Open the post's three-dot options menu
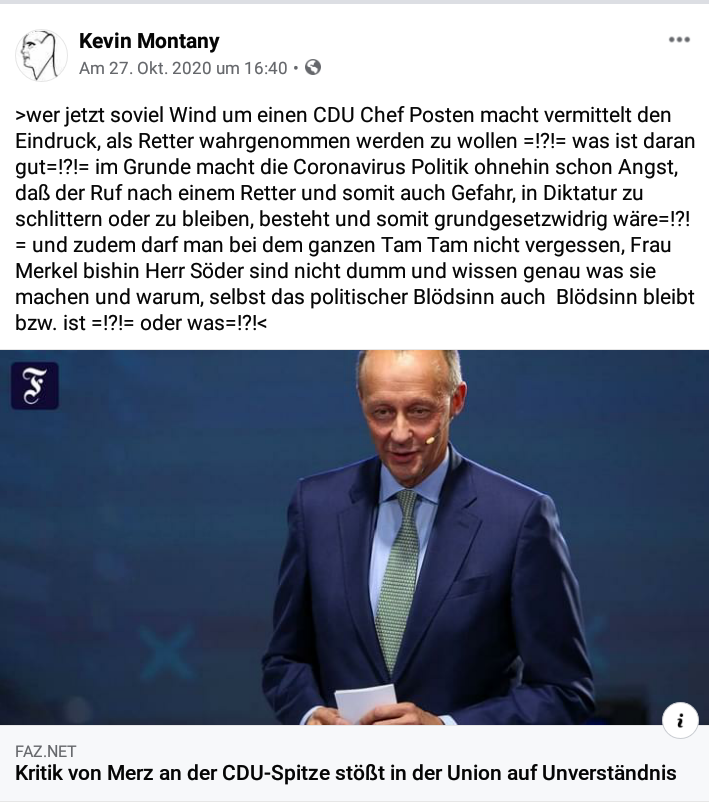 tap(679, 40)
